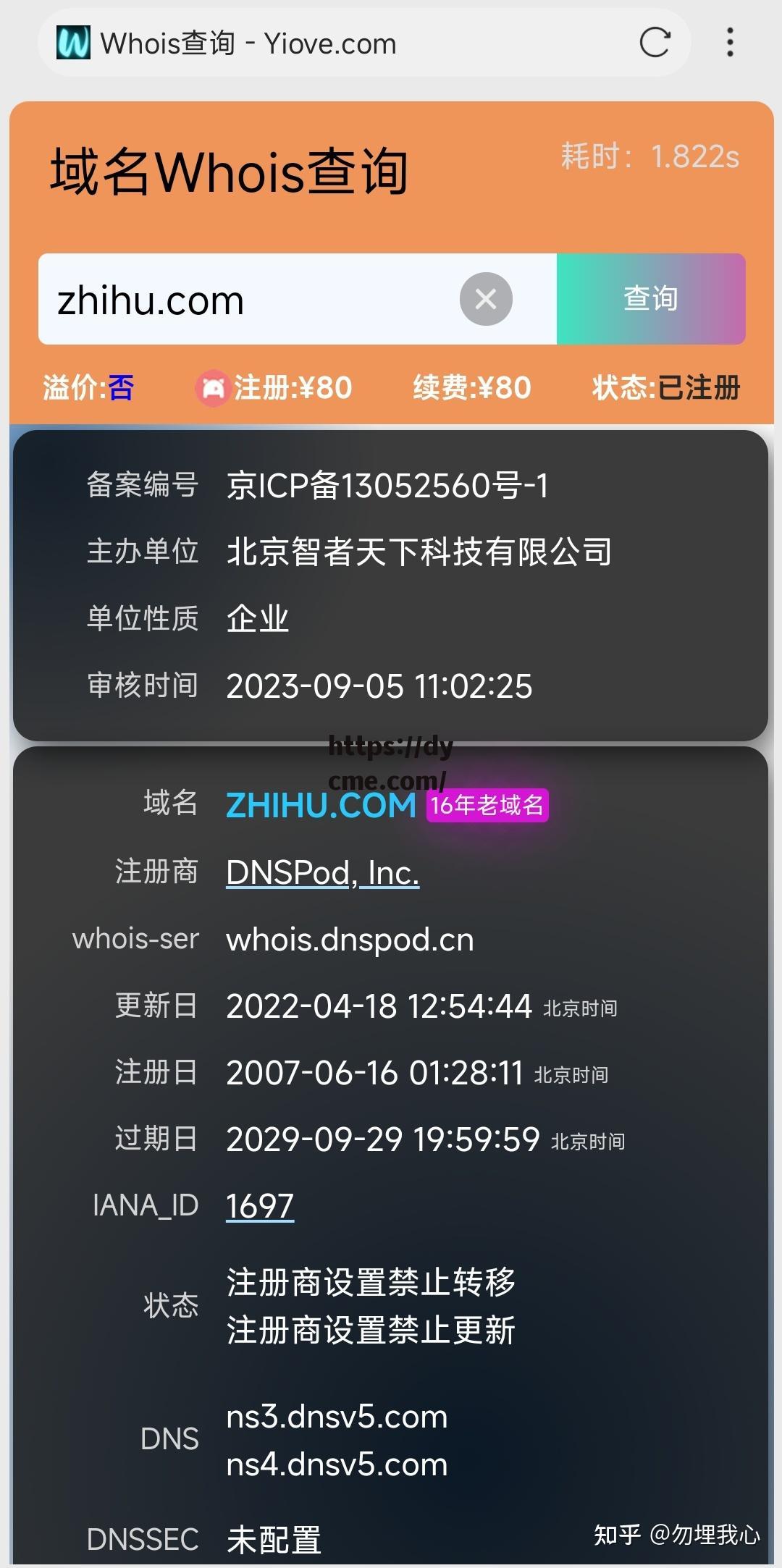Click inside the zhihu.com input field

217,299
